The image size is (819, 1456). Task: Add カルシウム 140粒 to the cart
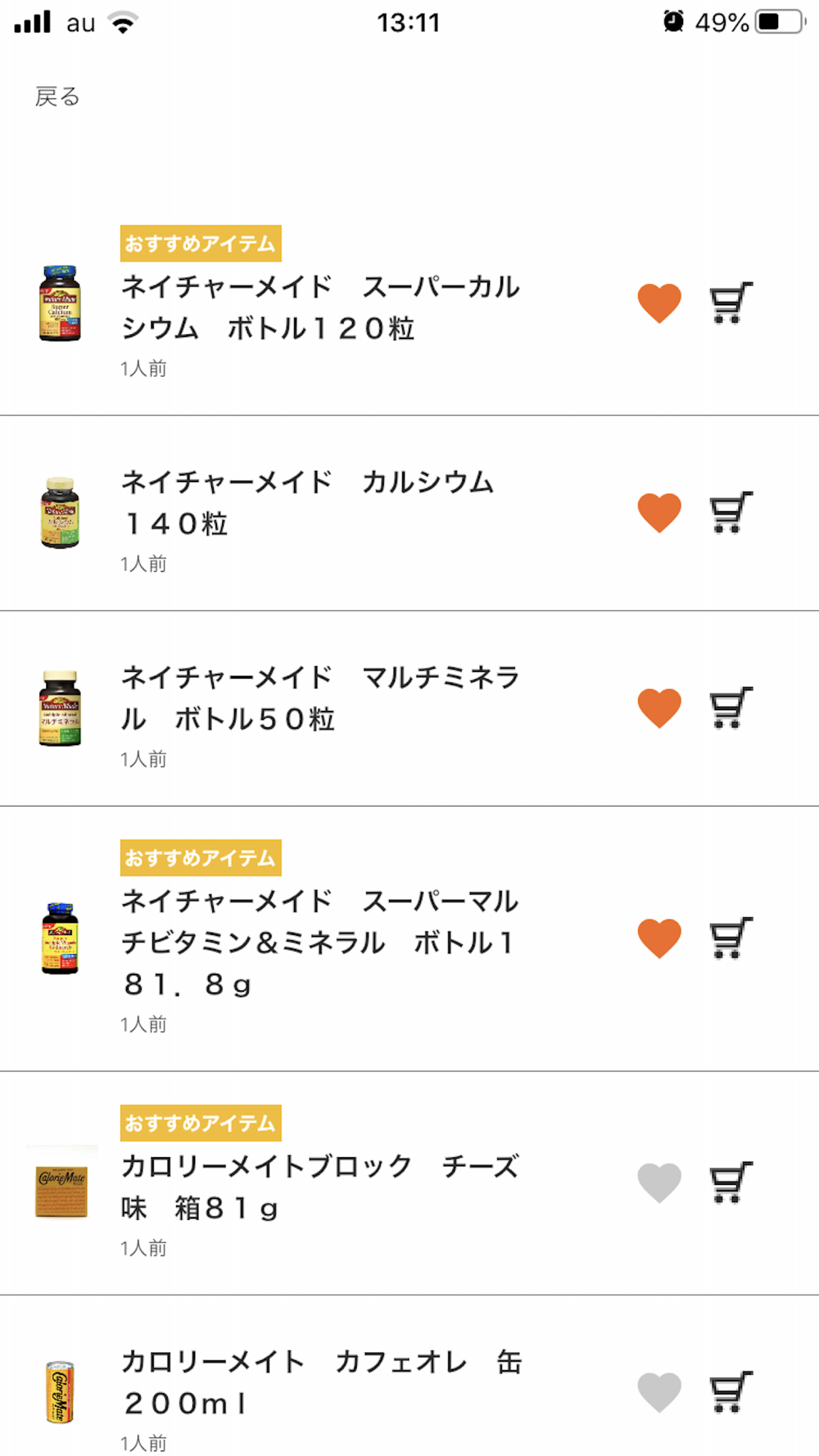tap(731, 513)
